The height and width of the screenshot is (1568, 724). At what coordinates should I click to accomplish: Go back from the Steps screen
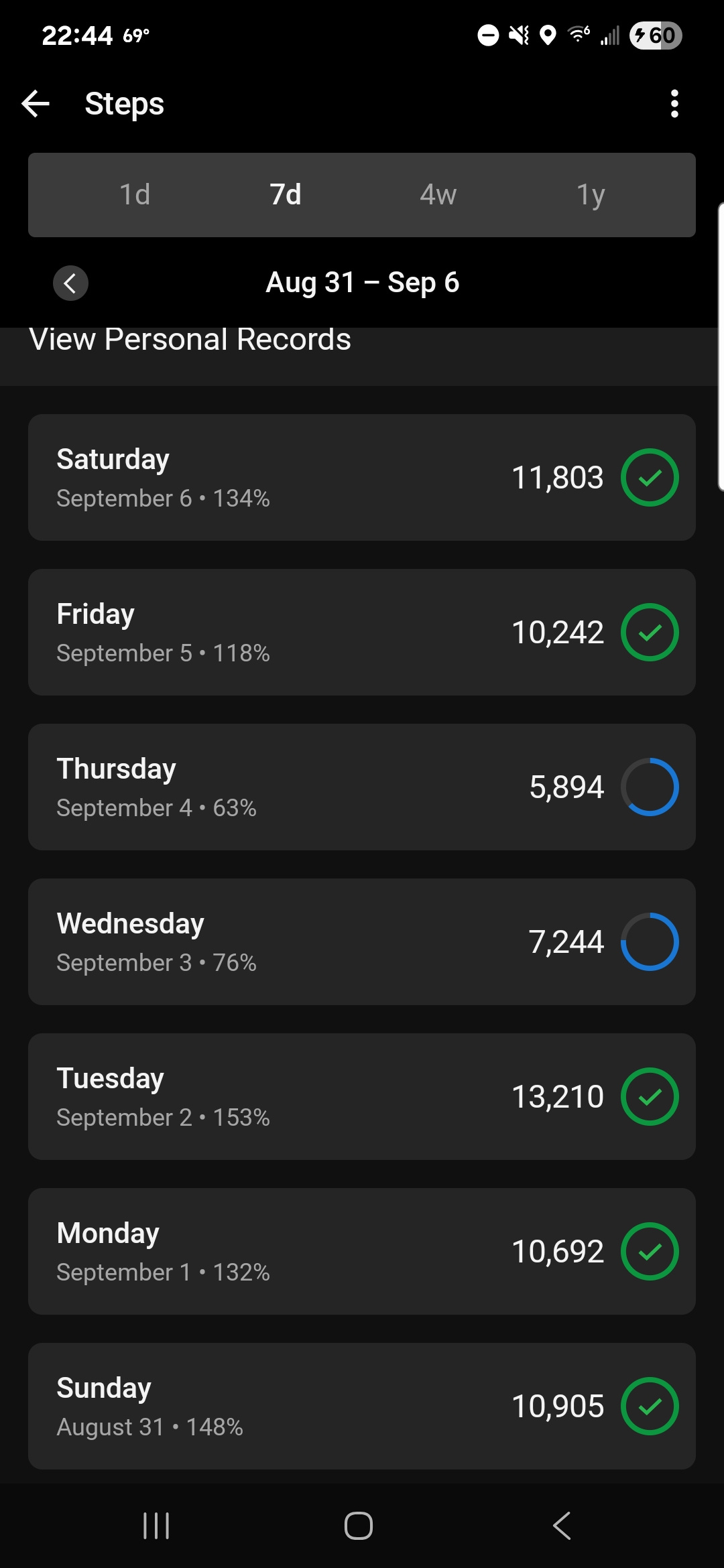pos(36,104)
